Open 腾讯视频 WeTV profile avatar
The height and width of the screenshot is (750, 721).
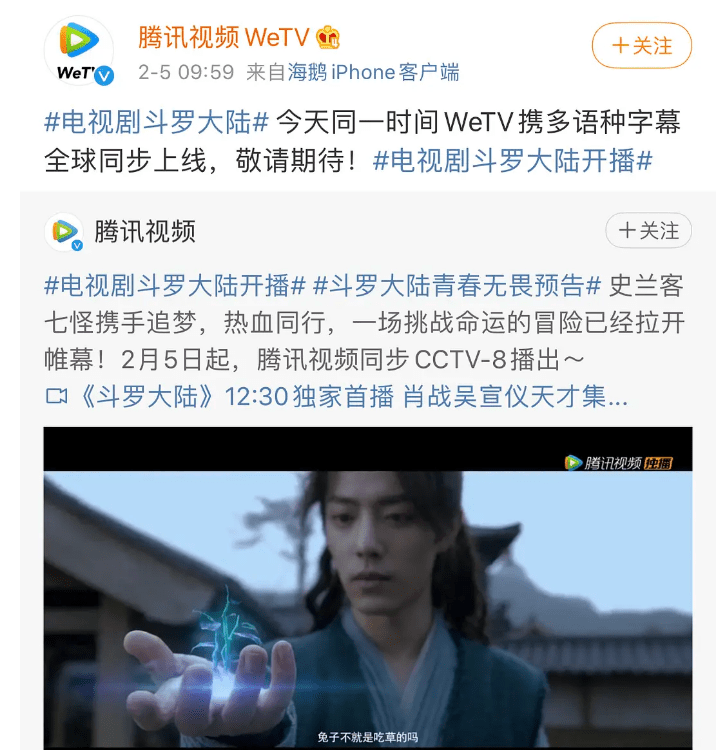coord(78,51)
